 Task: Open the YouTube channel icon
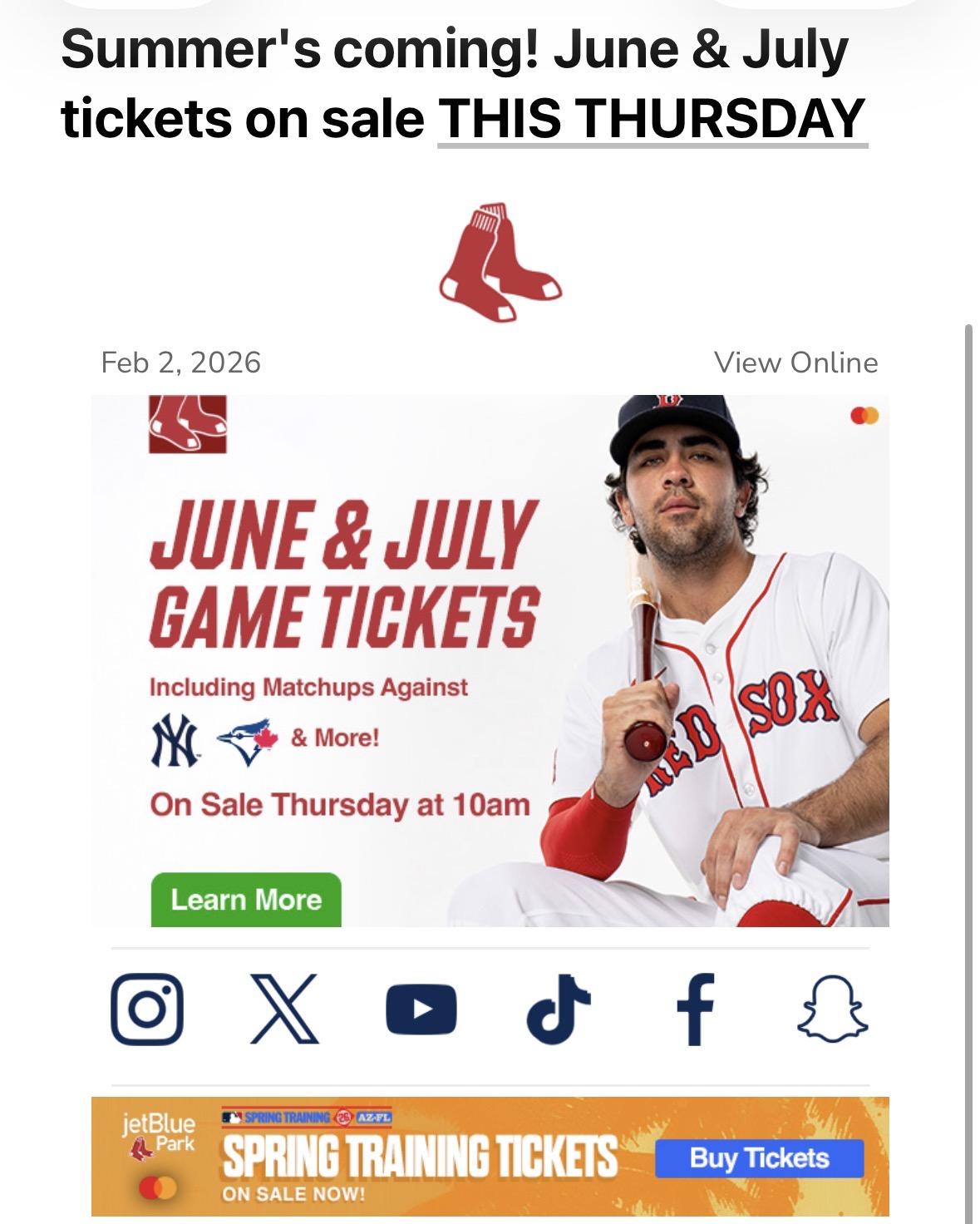(x=421, y=1009)
